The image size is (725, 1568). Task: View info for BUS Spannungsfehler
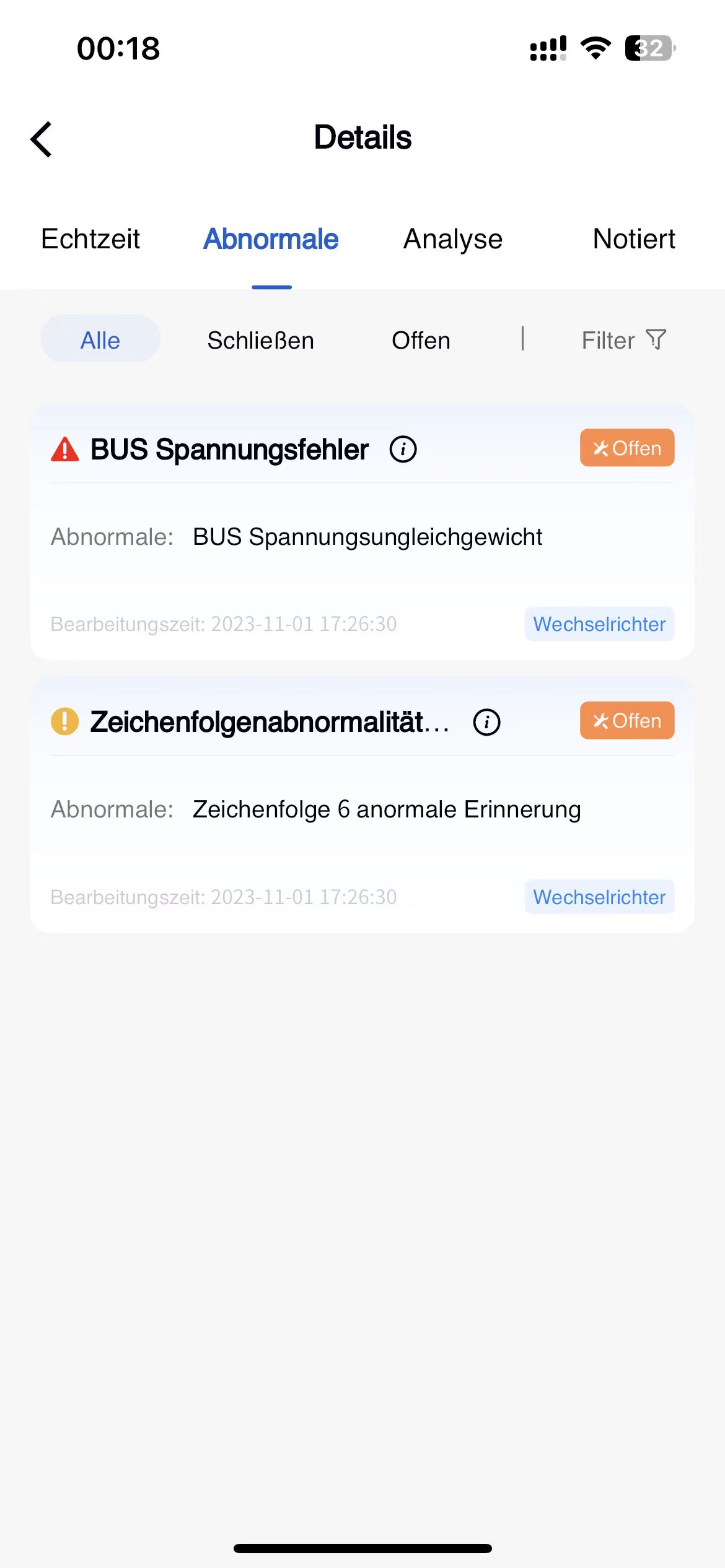pos(403,449)
